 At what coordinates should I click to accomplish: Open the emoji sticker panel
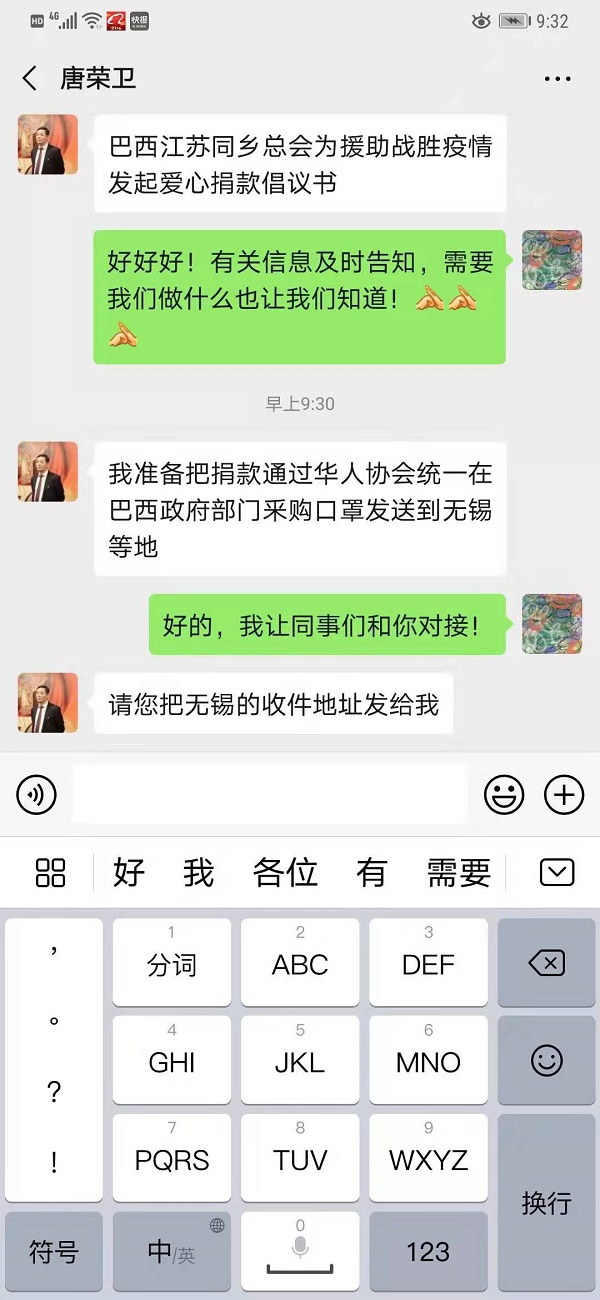[x=504, y=795]
